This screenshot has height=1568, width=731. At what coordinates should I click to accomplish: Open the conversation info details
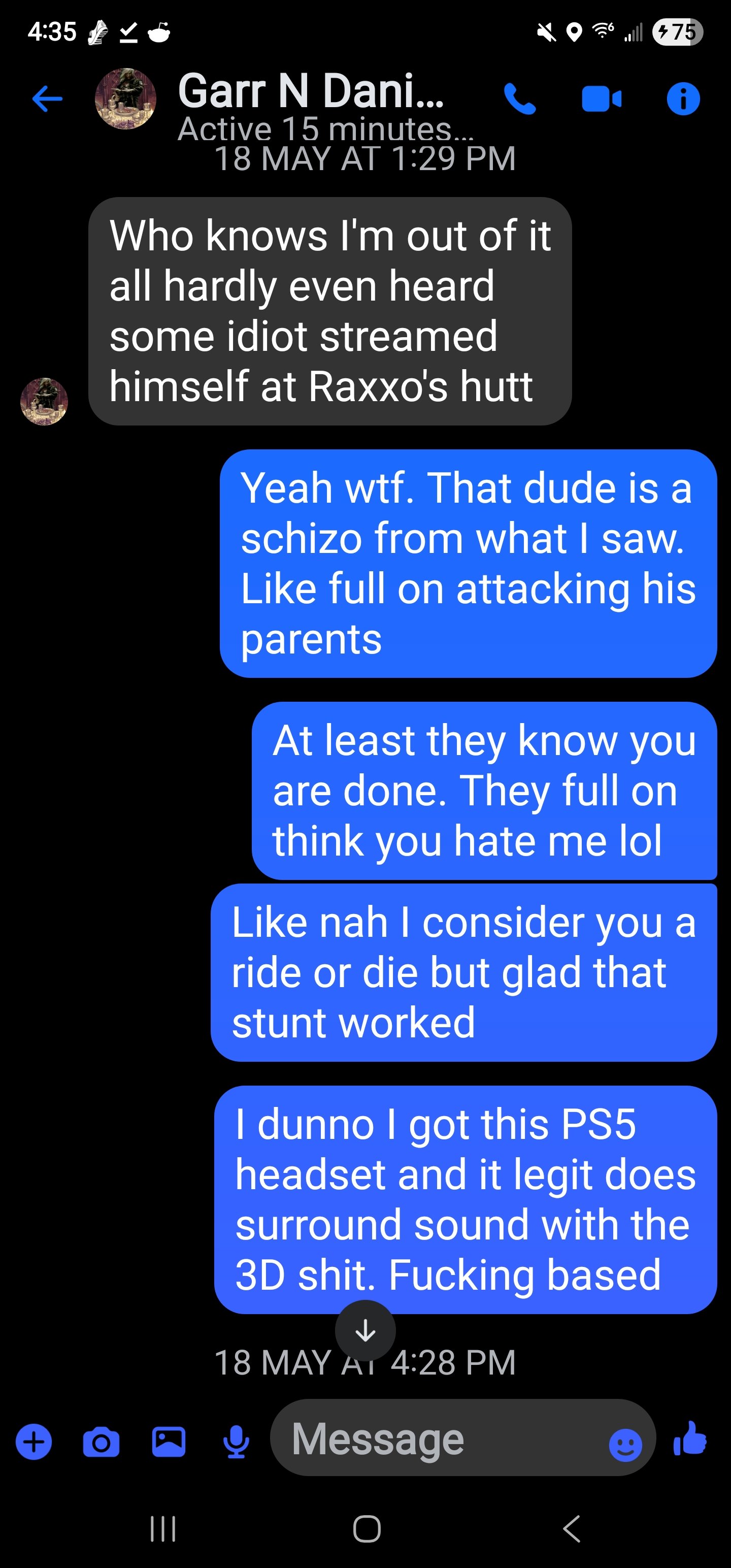(x=683, y=99)
